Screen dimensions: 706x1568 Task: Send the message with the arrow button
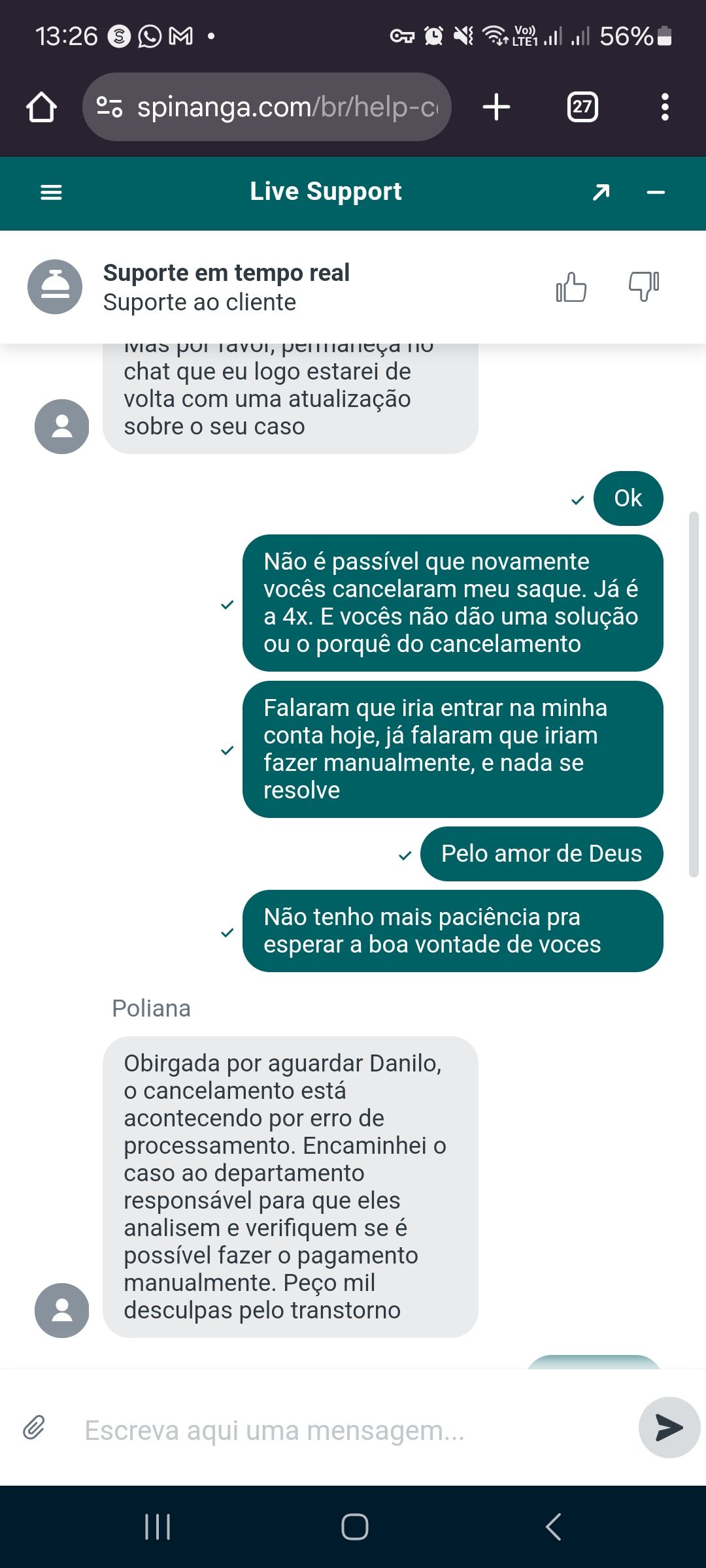(x=669, y=1428)
